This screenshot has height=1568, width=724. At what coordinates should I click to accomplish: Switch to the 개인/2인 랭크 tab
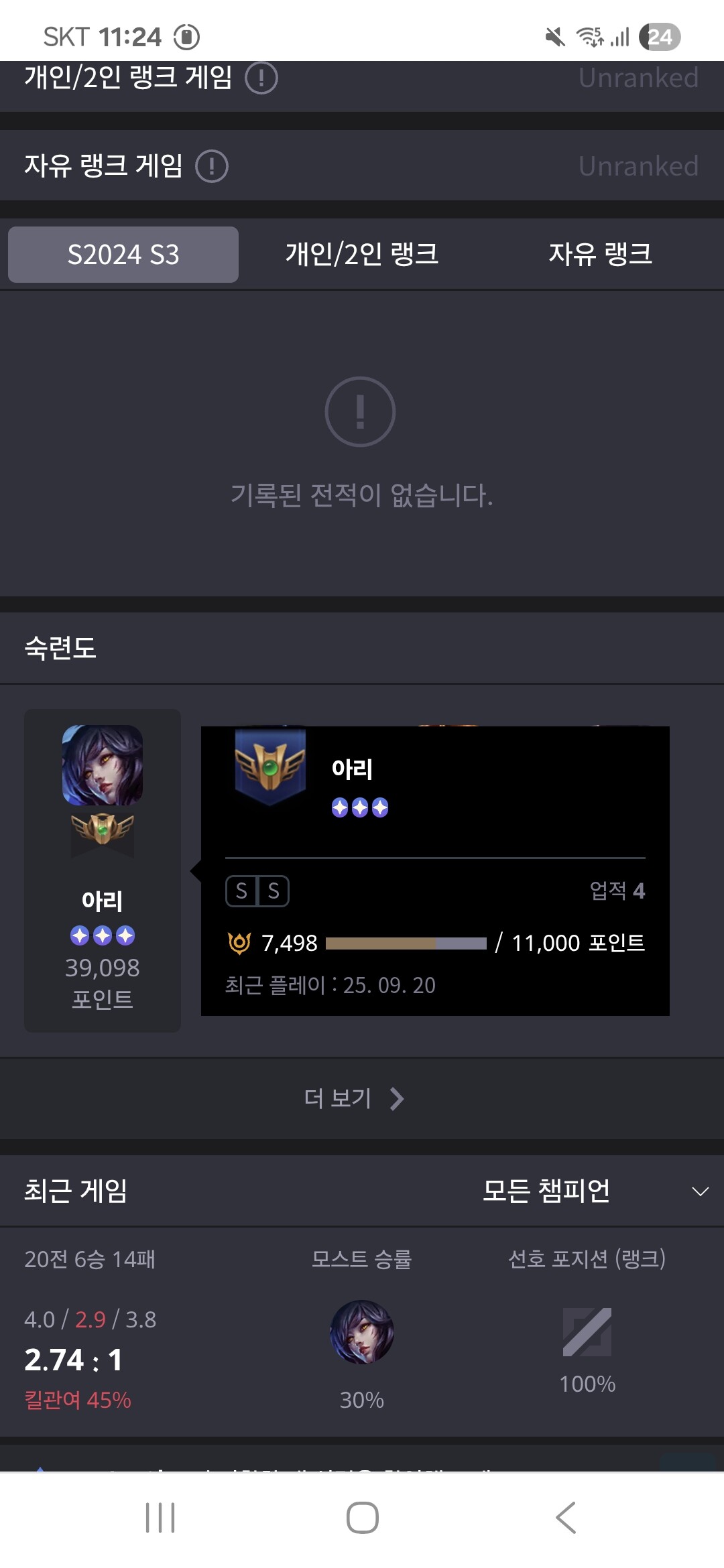tap(361, 255)
